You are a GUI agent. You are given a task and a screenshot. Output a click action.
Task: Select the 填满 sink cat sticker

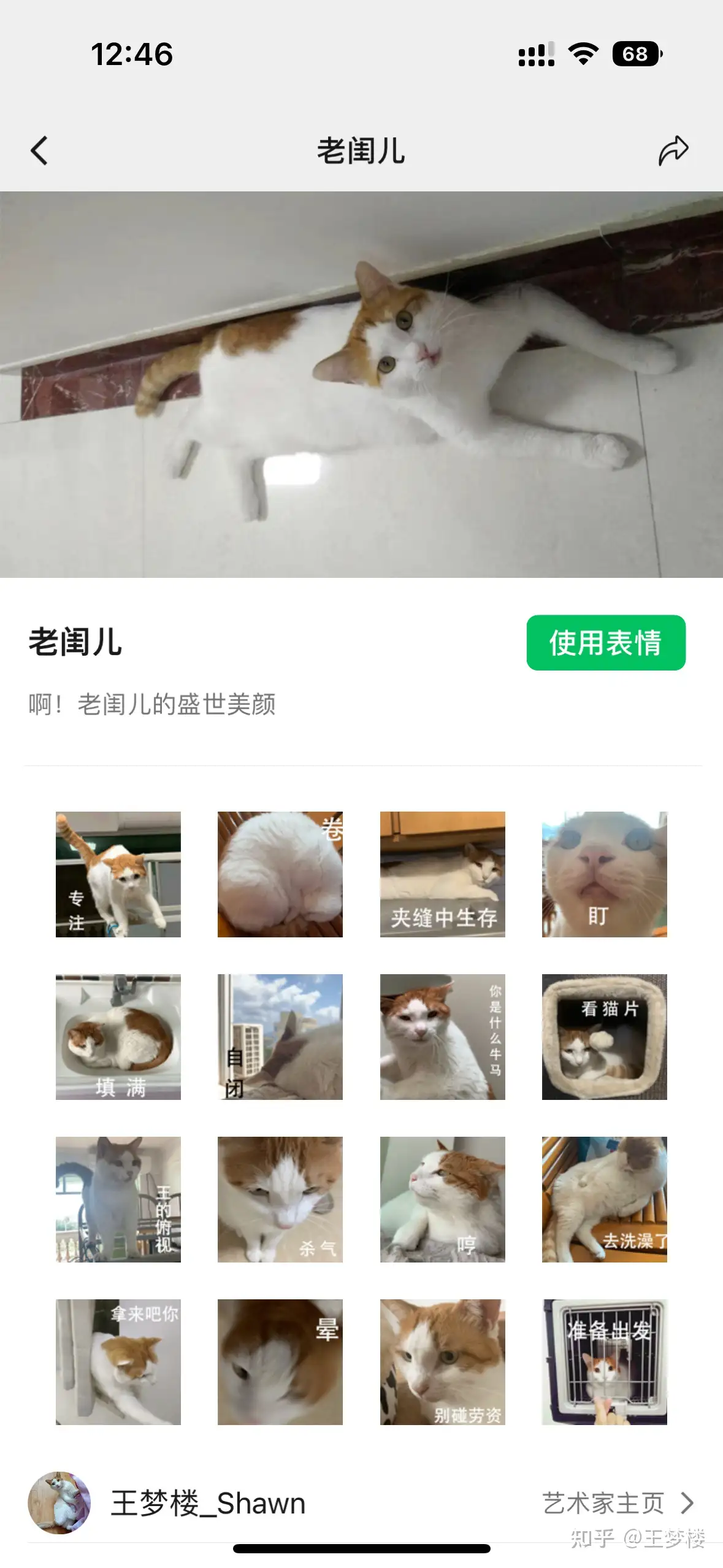pos(118,1036)
